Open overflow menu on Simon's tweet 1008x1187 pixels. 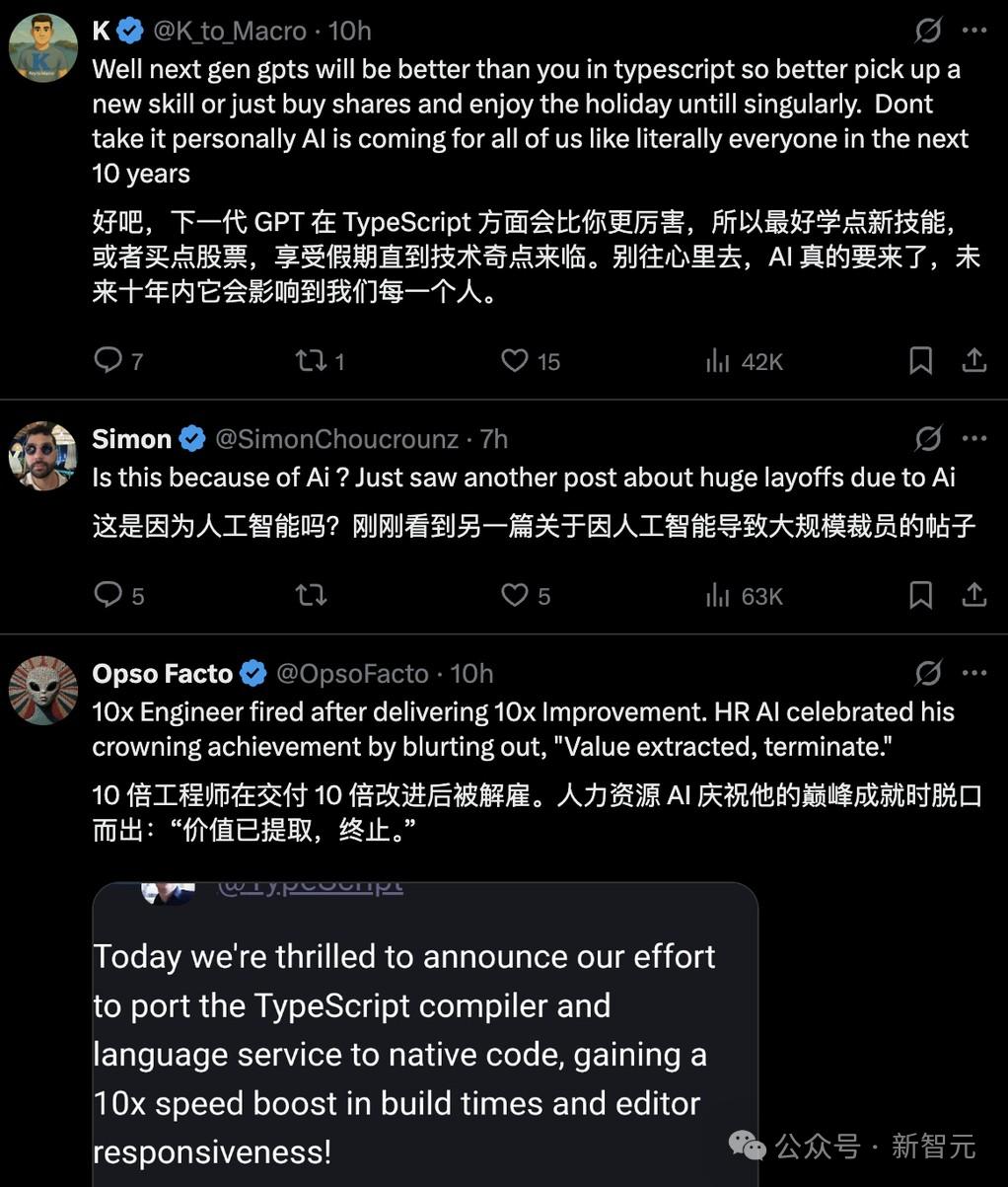pyautogui.click(x=973, y=439)
